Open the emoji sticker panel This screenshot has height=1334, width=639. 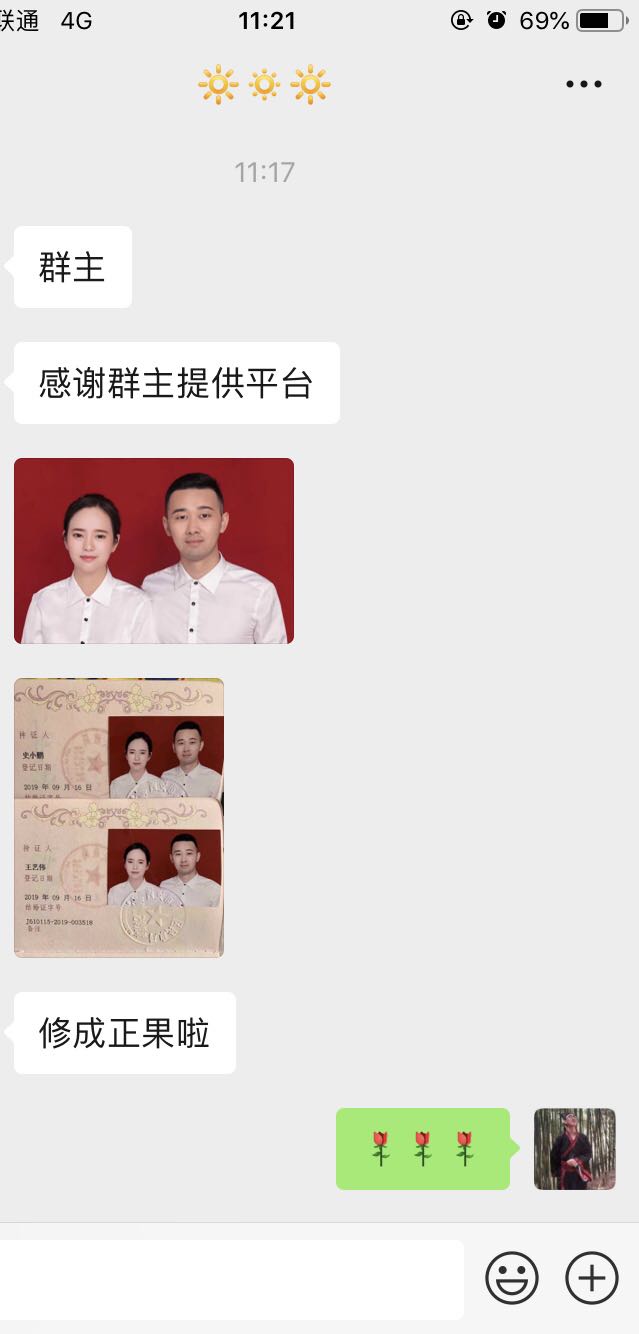click(x=512, y=1278)
